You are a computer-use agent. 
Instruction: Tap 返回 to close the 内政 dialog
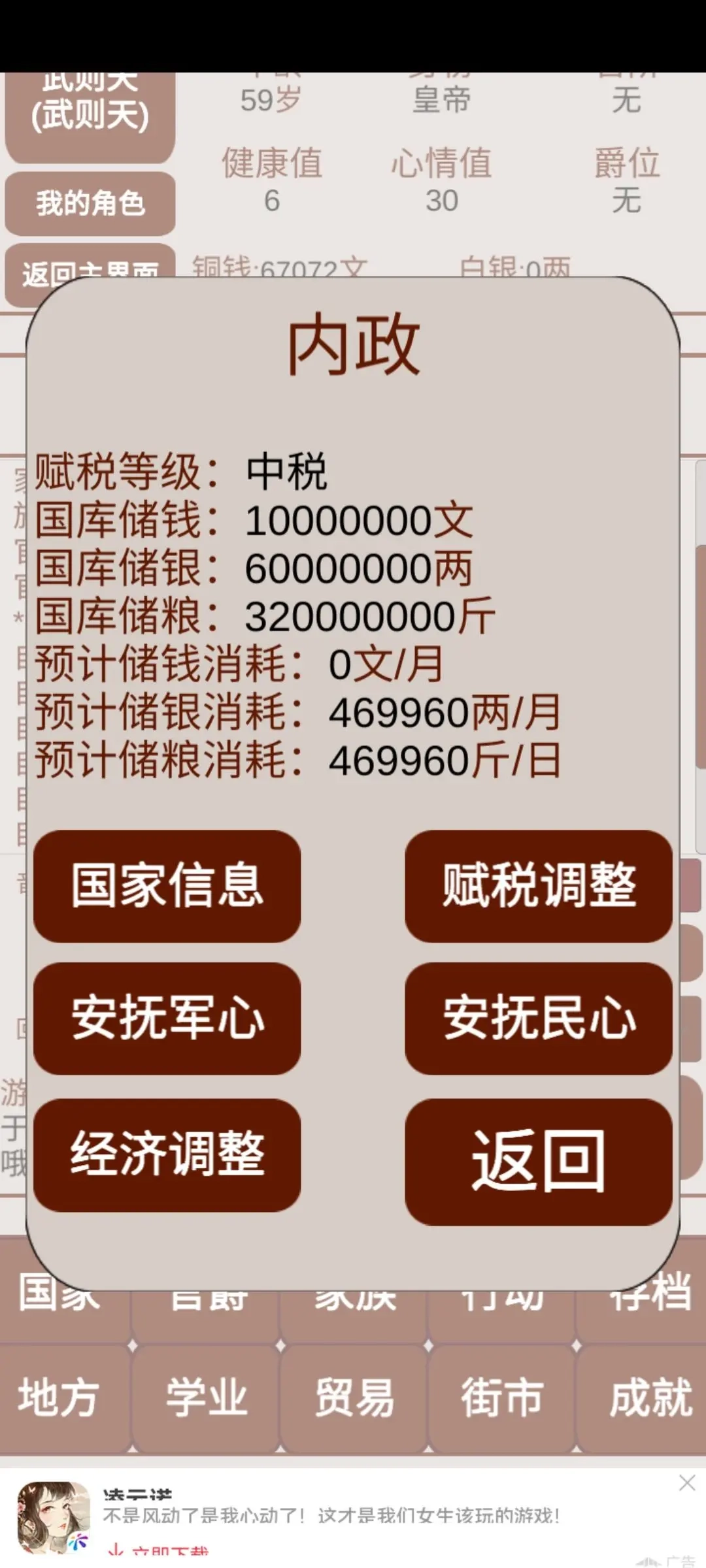coord(538,1162)
